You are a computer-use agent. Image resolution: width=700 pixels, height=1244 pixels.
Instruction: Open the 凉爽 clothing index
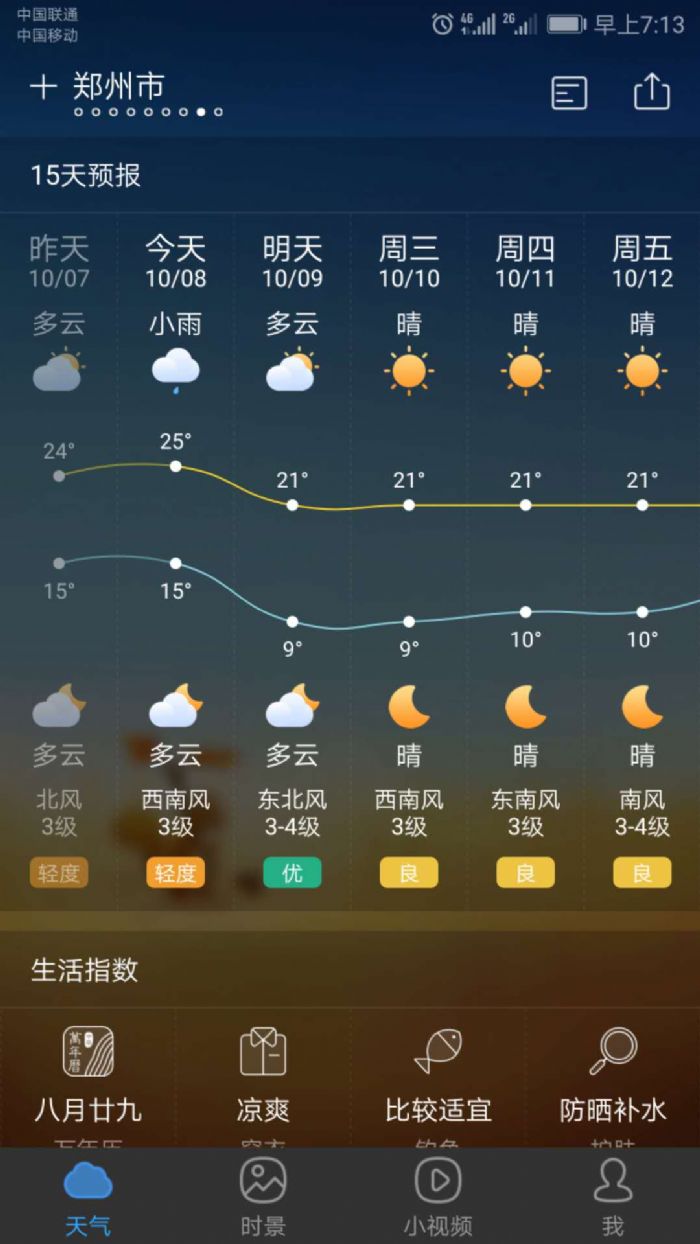tap(263, 1075)
